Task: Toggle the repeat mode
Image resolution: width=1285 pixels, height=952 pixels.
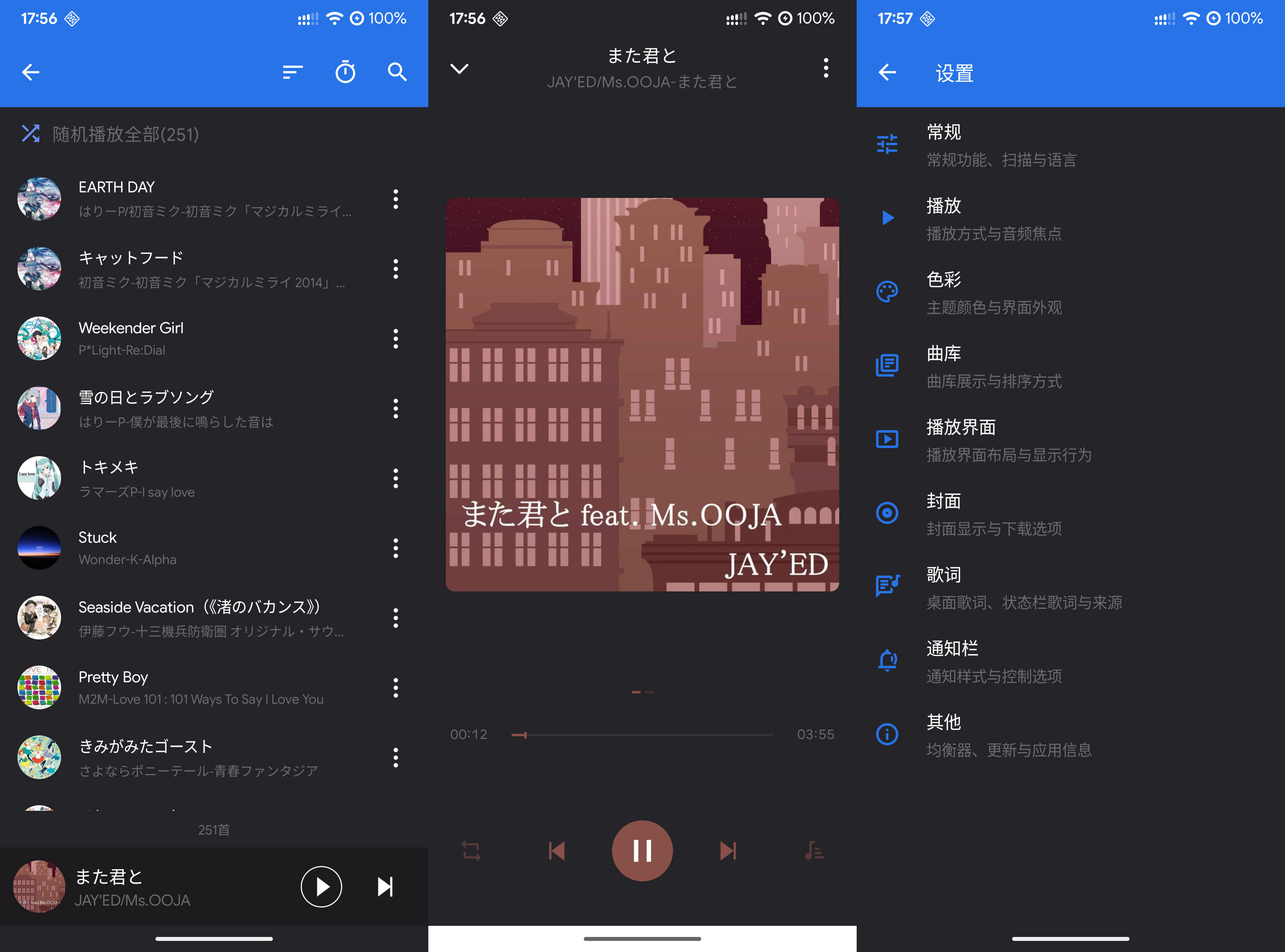Action: [471, 850]
